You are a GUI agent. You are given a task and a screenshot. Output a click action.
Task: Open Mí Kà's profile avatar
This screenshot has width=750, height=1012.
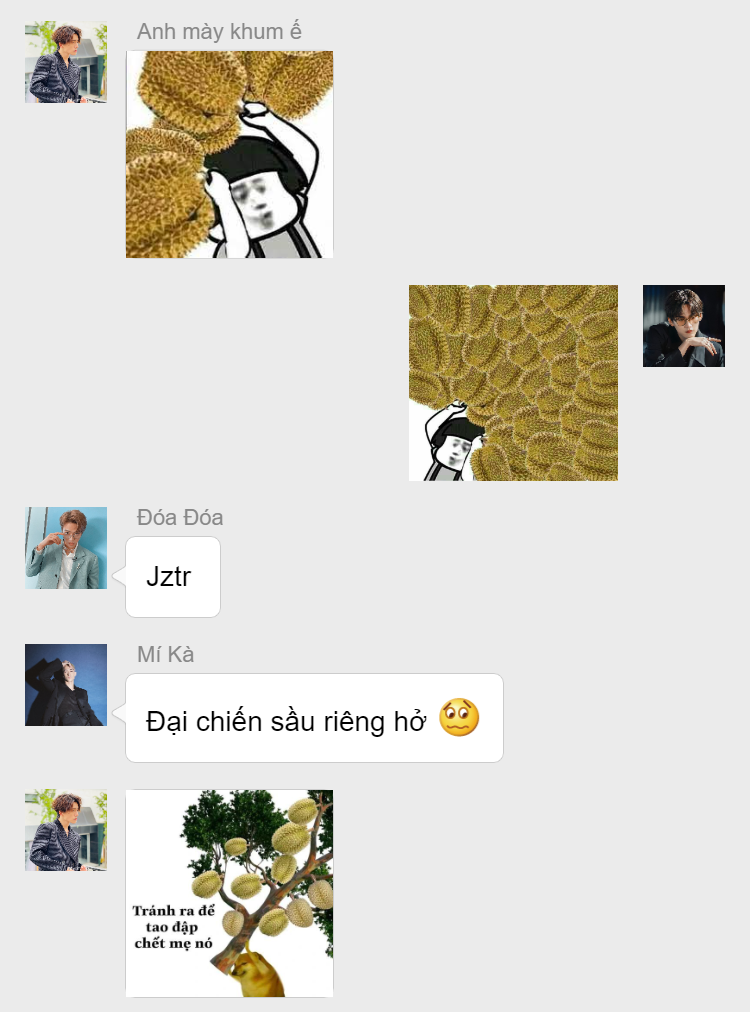(x=66, y=685)
